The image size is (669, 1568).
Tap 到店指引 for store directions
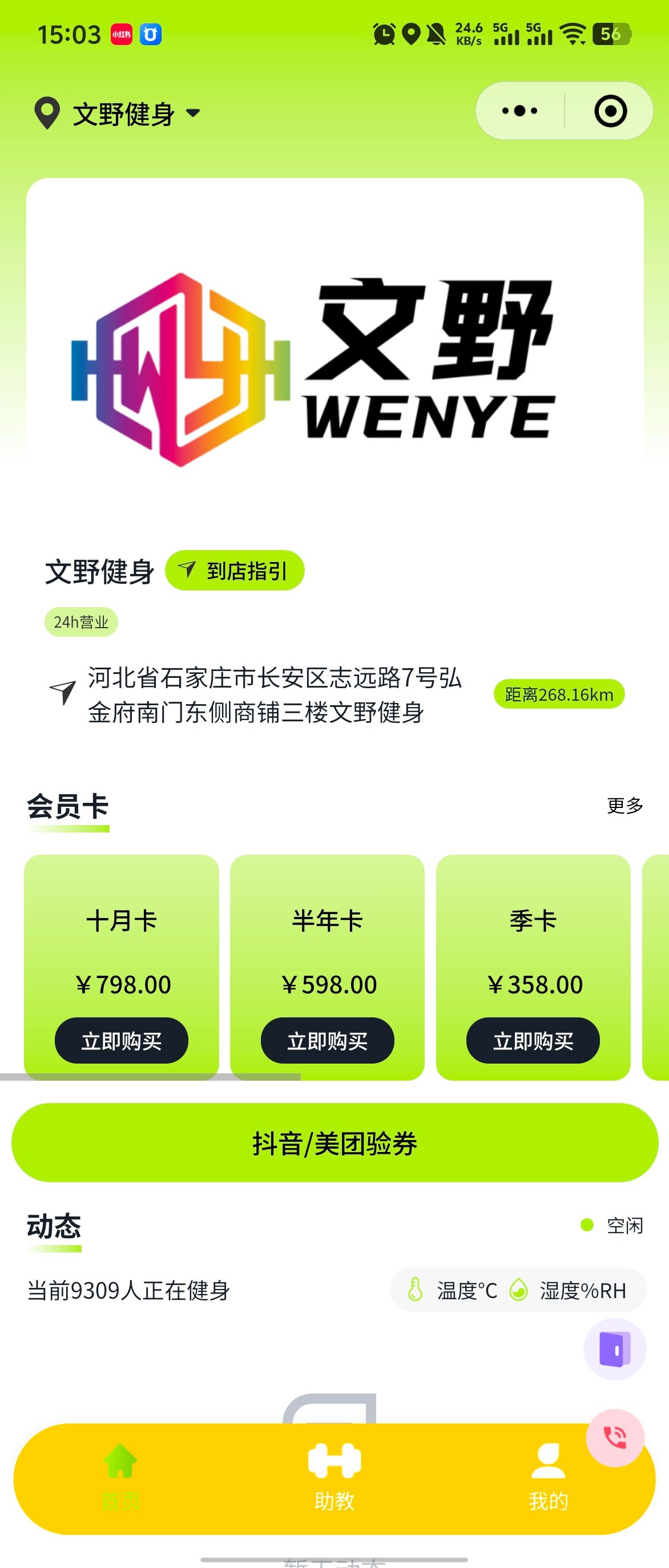[235, 571]
